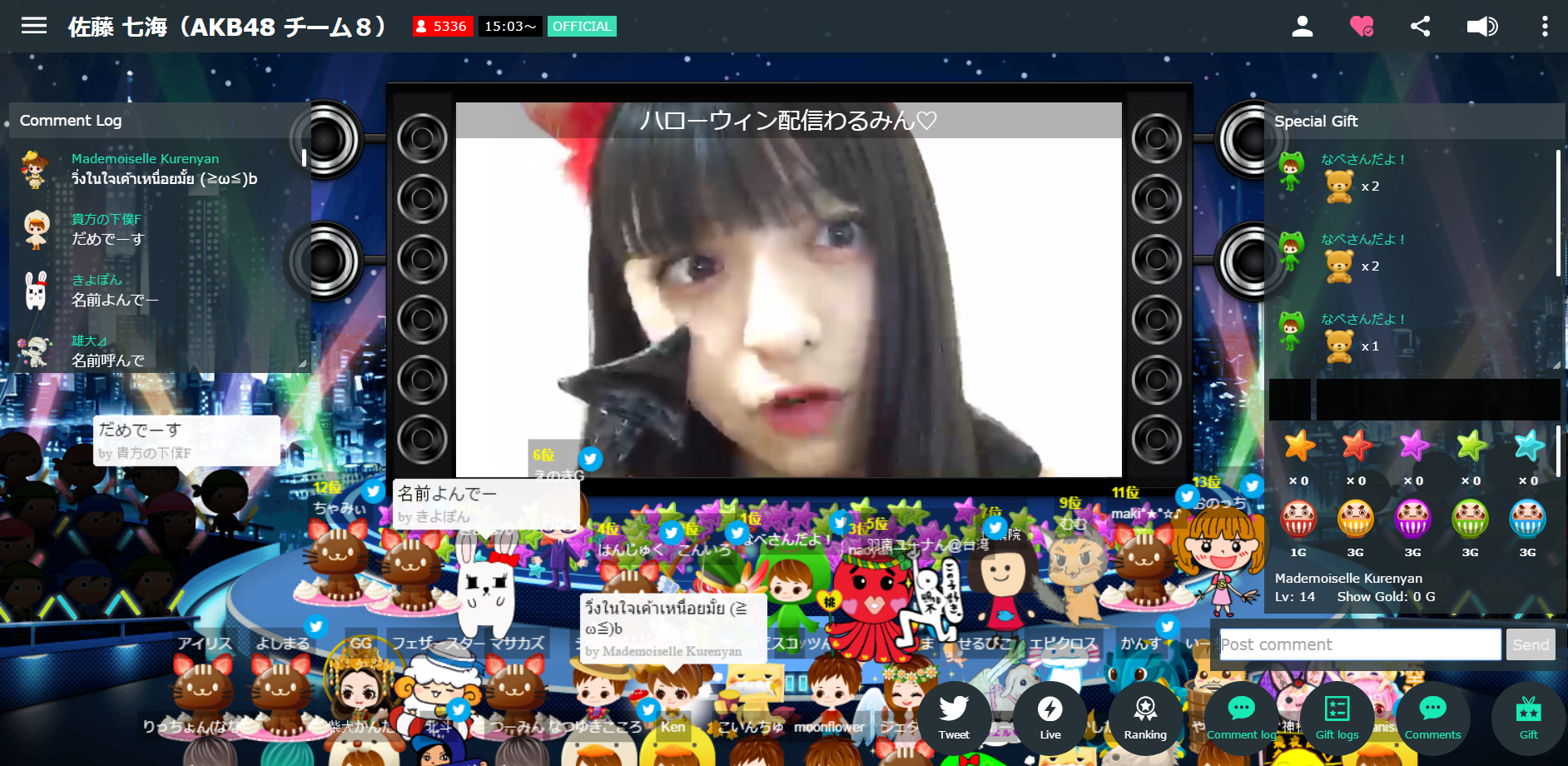Tap the Tweet button
Viewport: 1568px width, 766px height.
click(954, 718)
